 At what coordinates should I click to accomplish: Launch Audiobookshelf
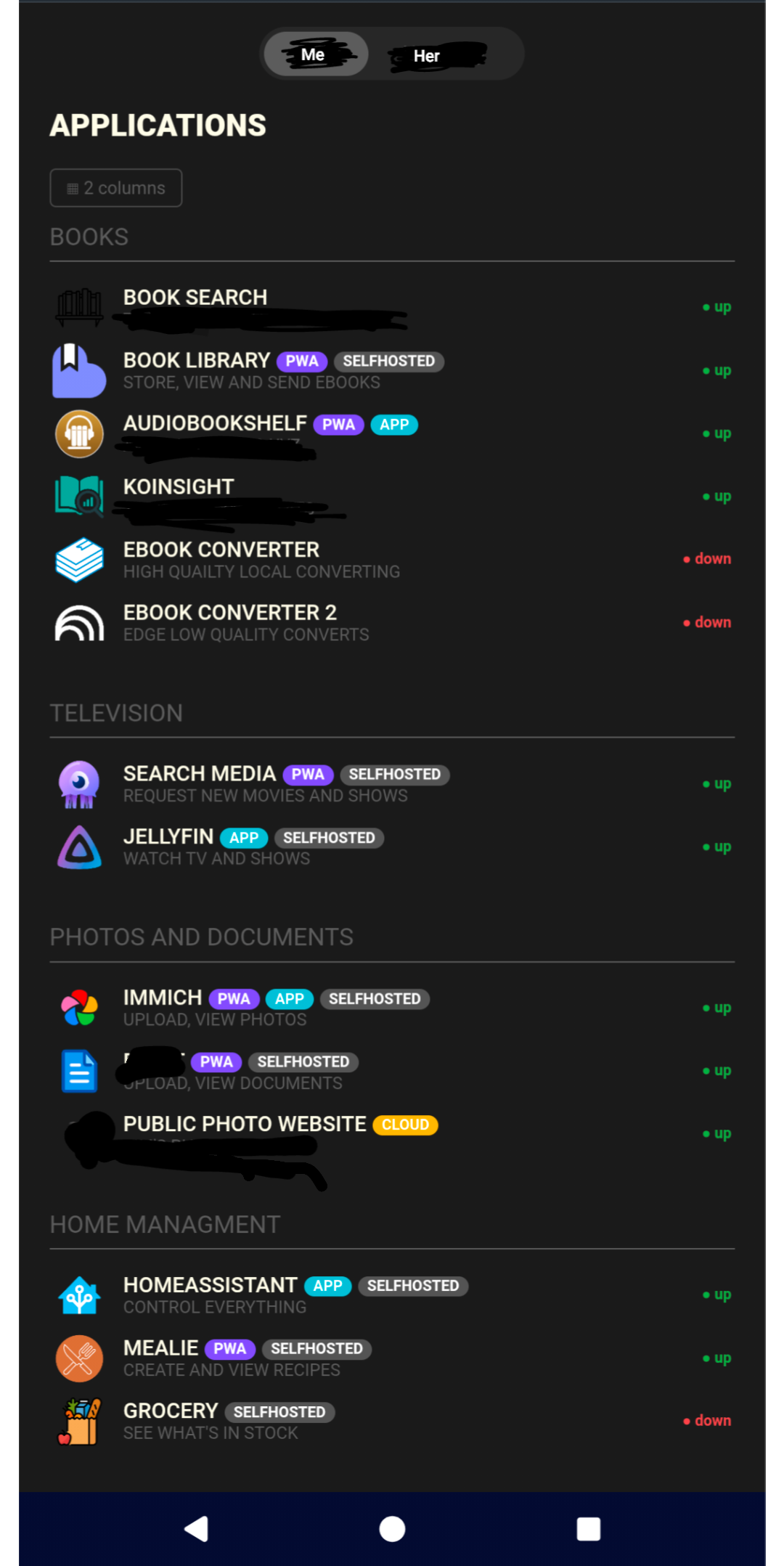tap(215, 424)
